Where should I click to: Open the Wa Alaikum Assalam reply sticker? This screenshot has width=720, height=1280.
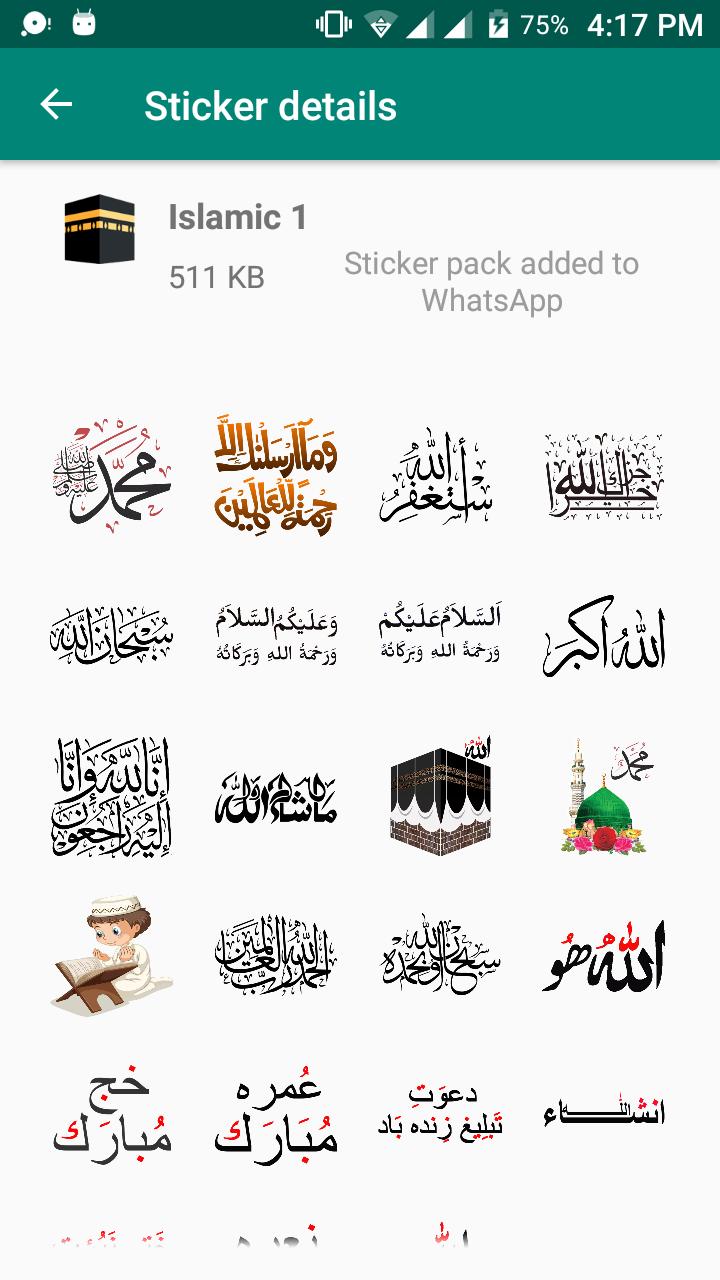click(x=276, y=634)
